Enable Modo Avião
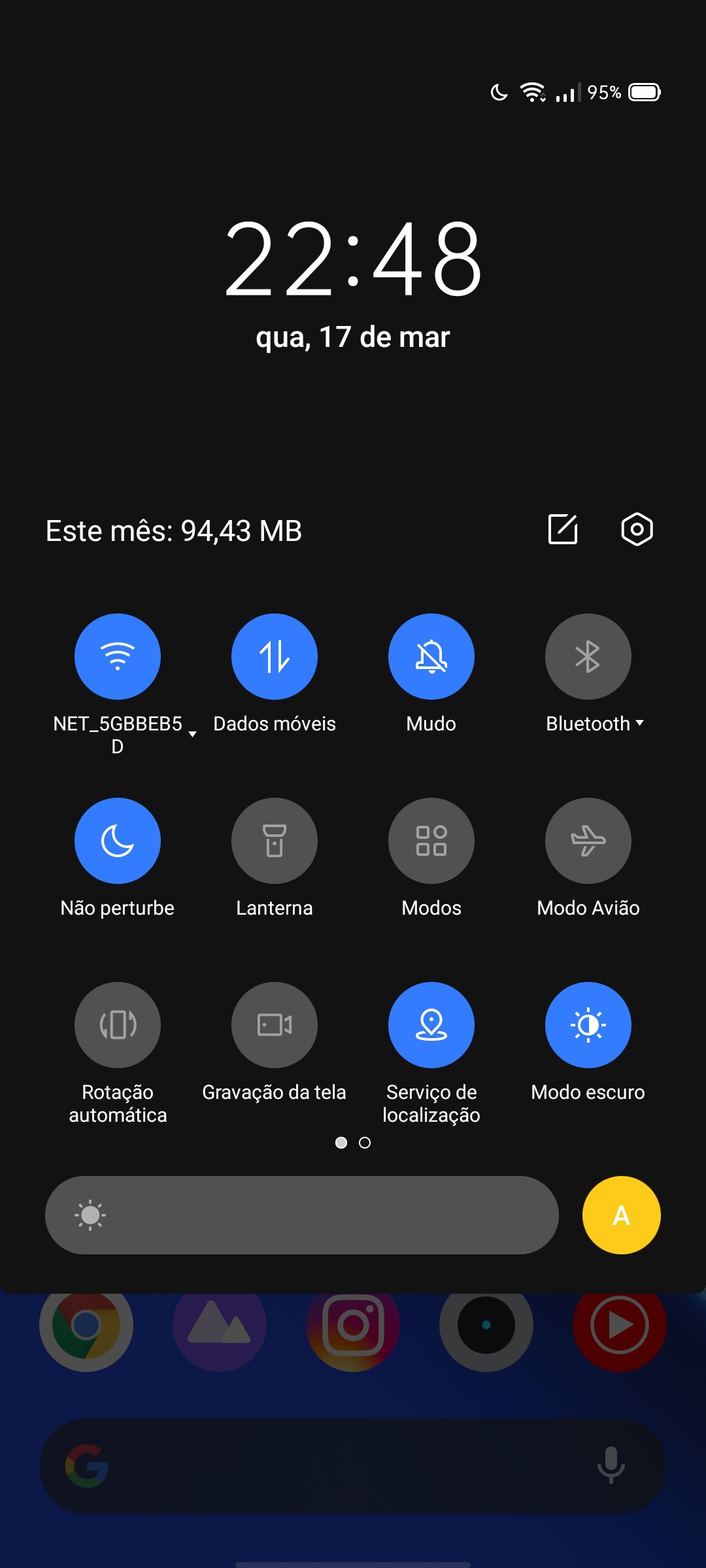Screen dimensions: 706x1568 tap(588, 841)
